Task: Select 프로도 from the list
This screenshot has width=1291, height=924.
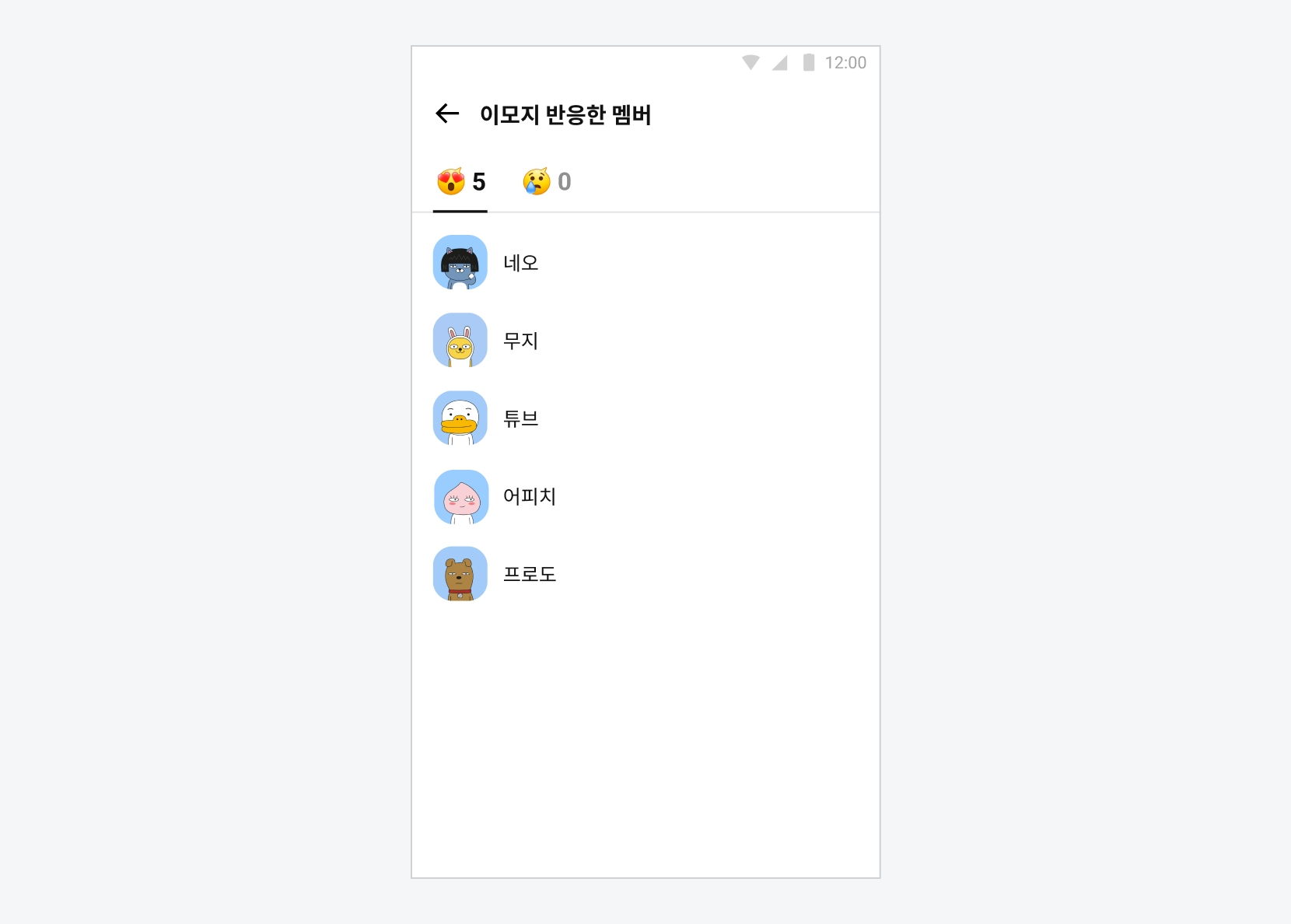Action: (528, 574)
